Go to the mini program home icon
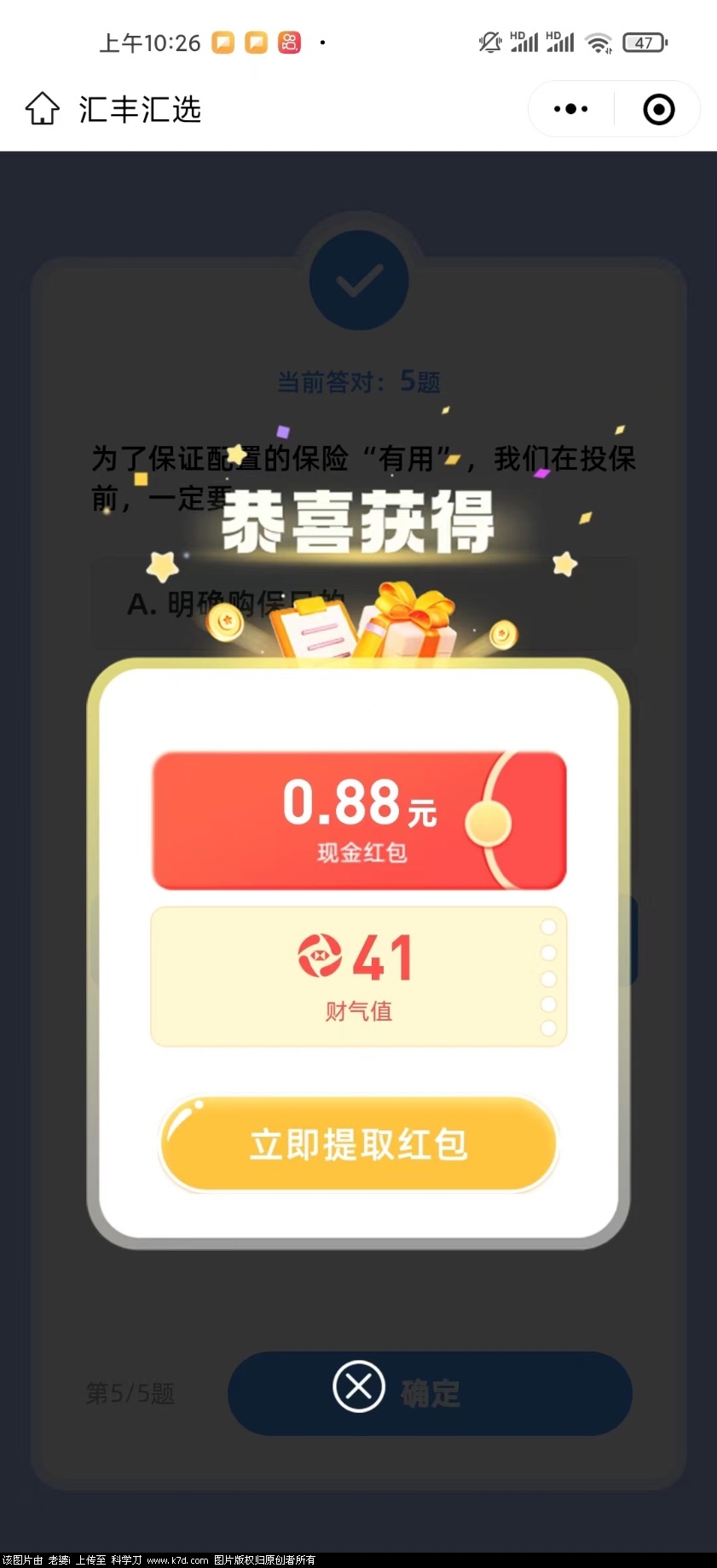Viewport: 717px width, 1568px height. pyautogui.click(x=43, y=109)
